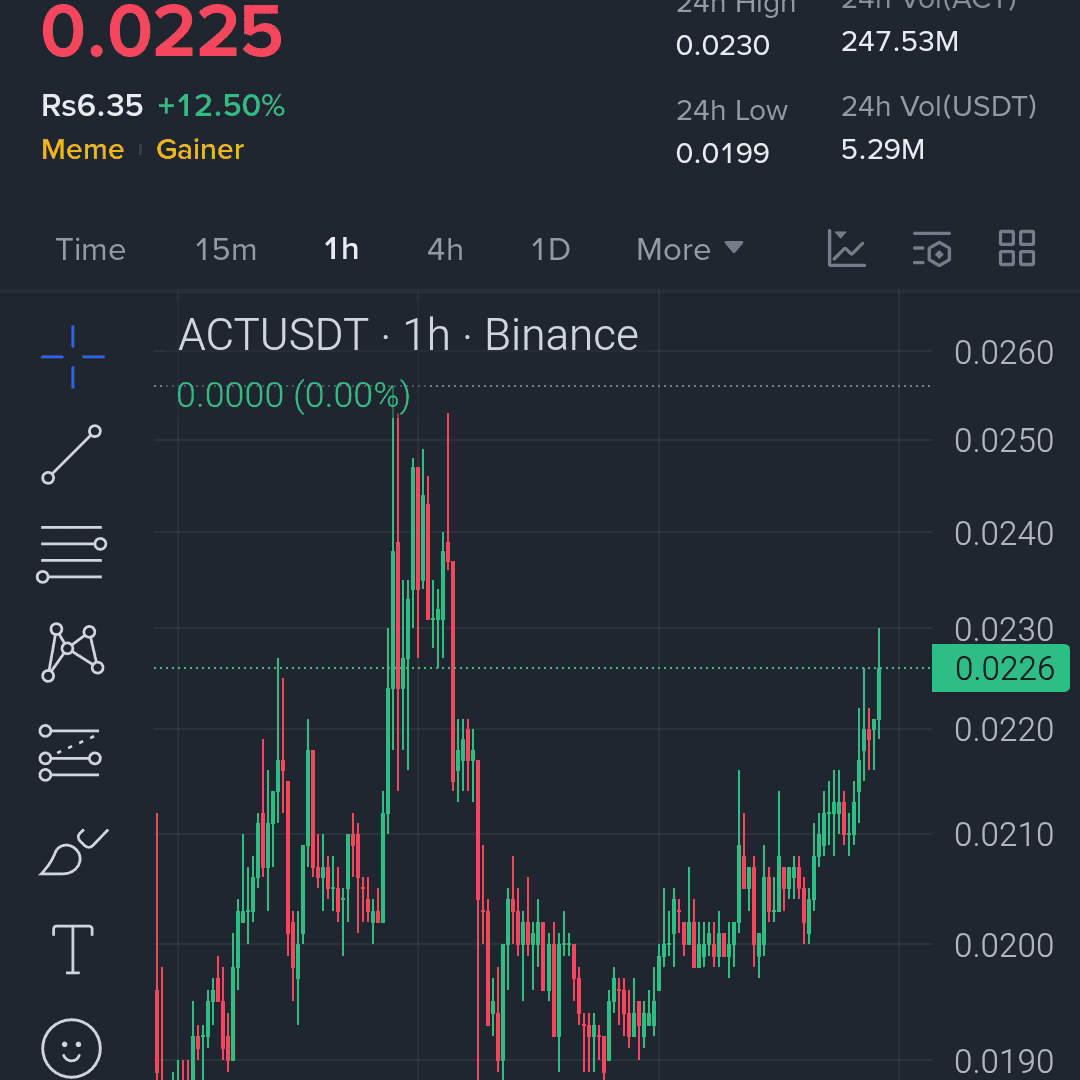The width and height of the screenshot is (1080, 1080).
Task: Add a text annotation tool
Action: pyautogui.click(x=72, y=949)
